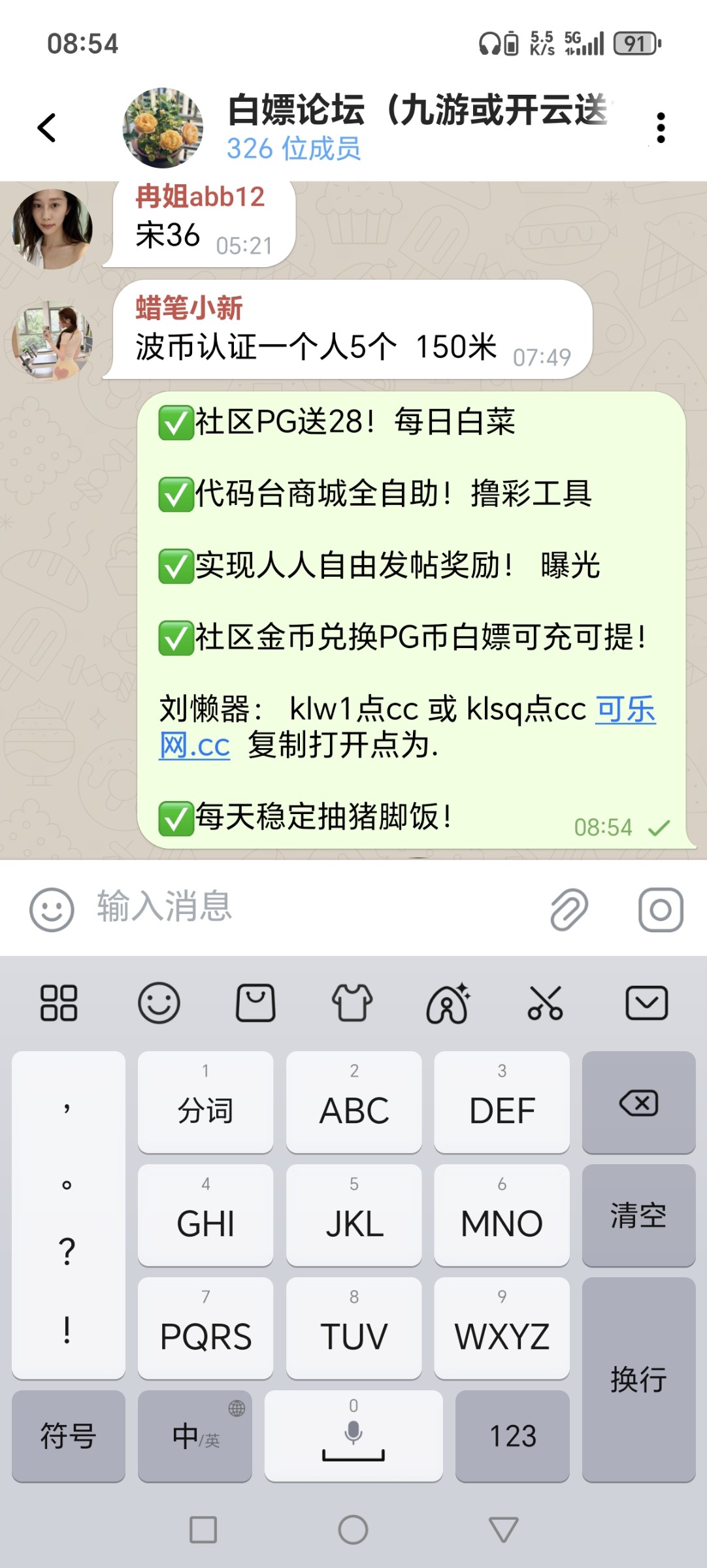Open the emoji picker beside the message field
The height and width of the screenshot is (1568, 707).
pyautogui.click(x=52, y=909)
